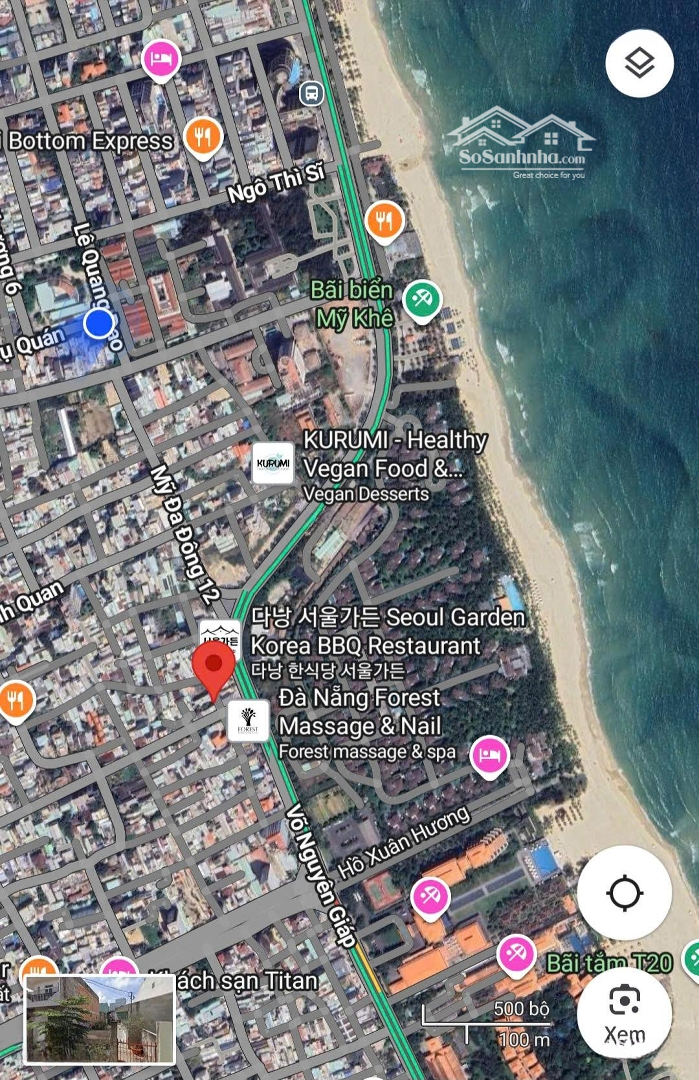This screenshot has height=1080, width=699.
Task: Tap the Xem camera button
Action: 624,1011
